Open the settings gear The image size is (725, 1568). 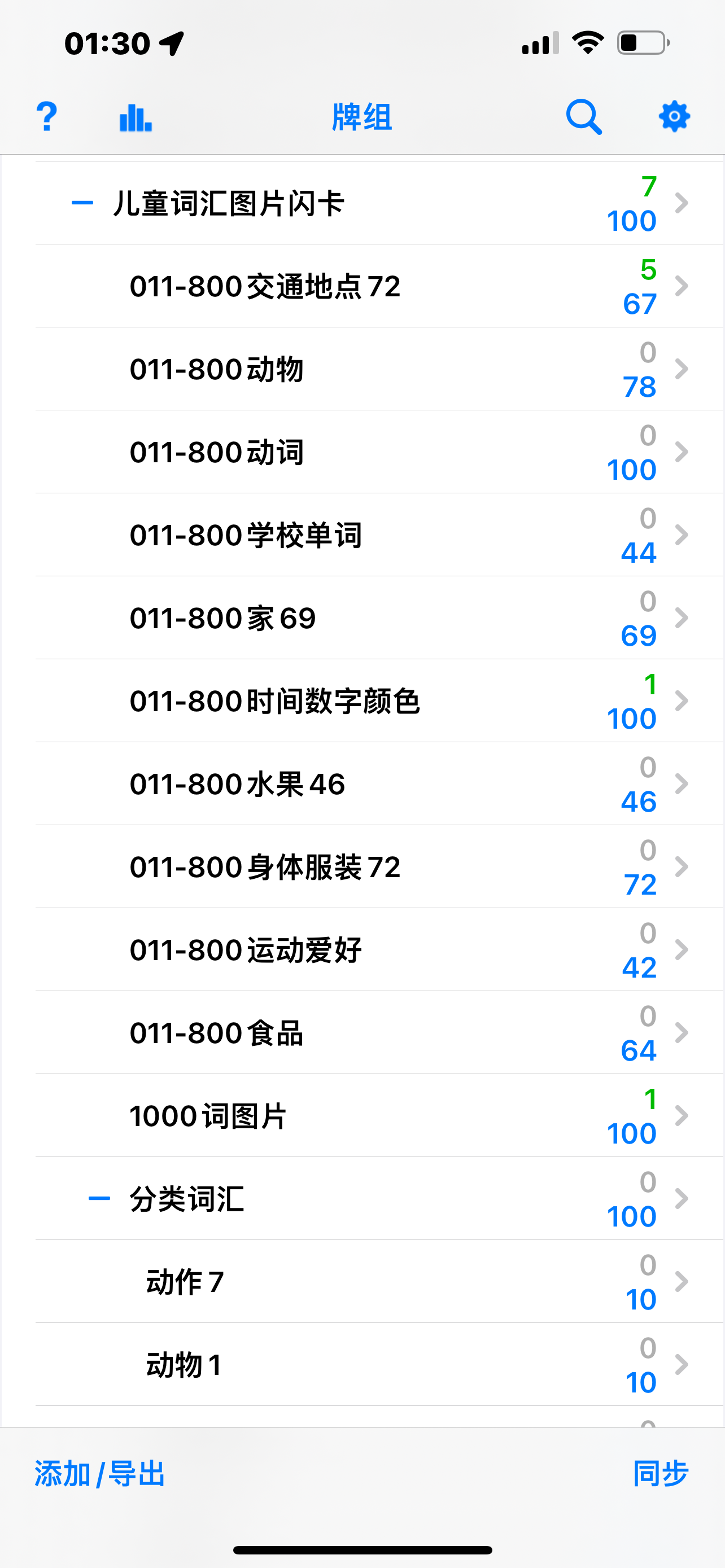click(674, 116)
